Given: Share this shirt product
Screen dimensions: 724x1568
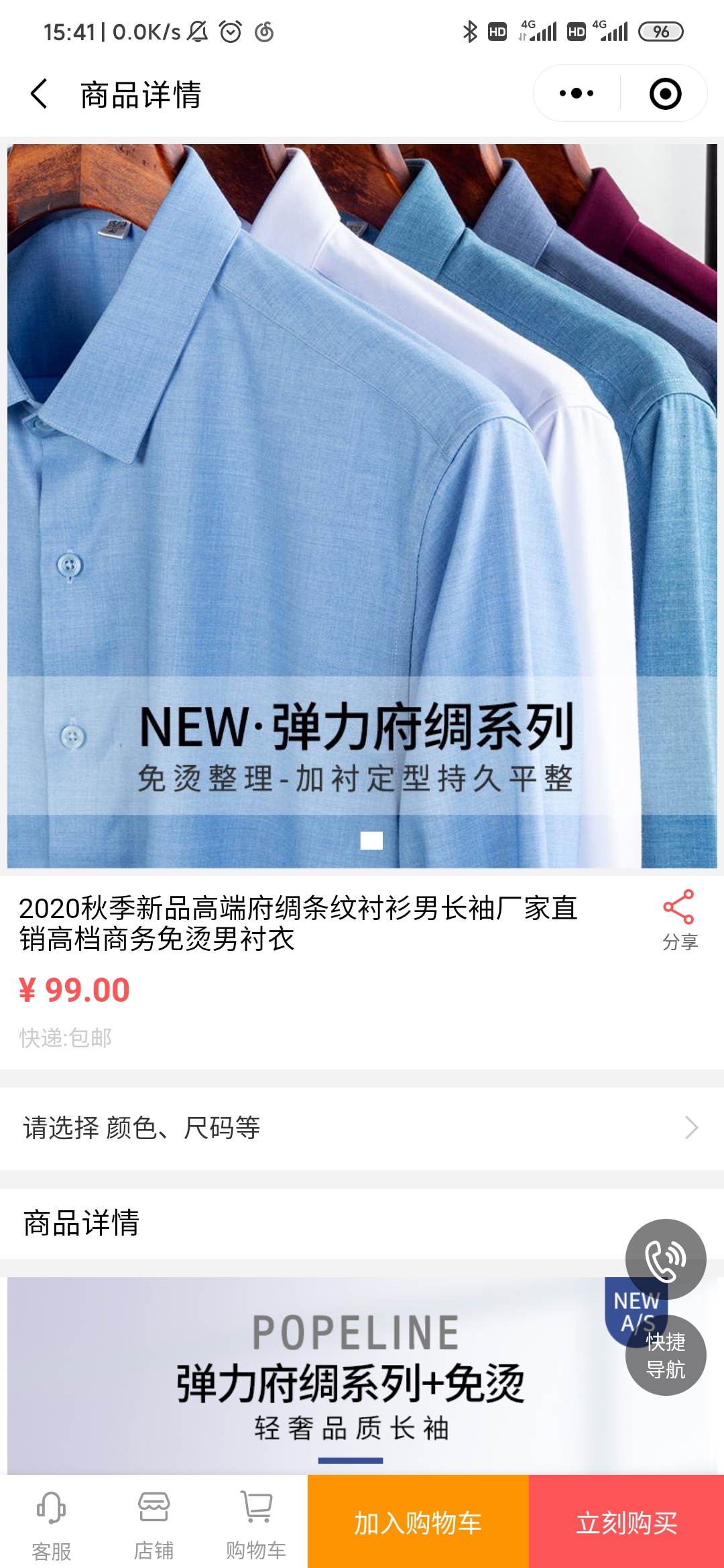Looking at the screenshot, I should point(679,919).
